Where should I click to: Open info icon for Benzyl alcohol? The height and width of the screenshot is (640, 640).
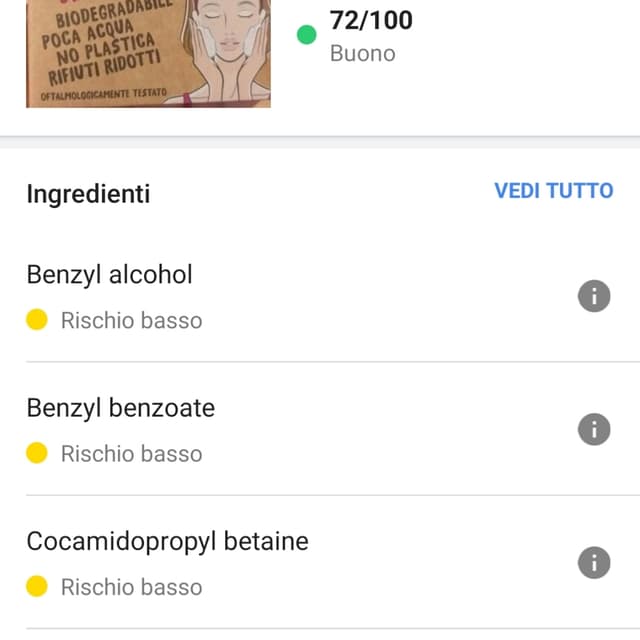[x=594, y=296]
